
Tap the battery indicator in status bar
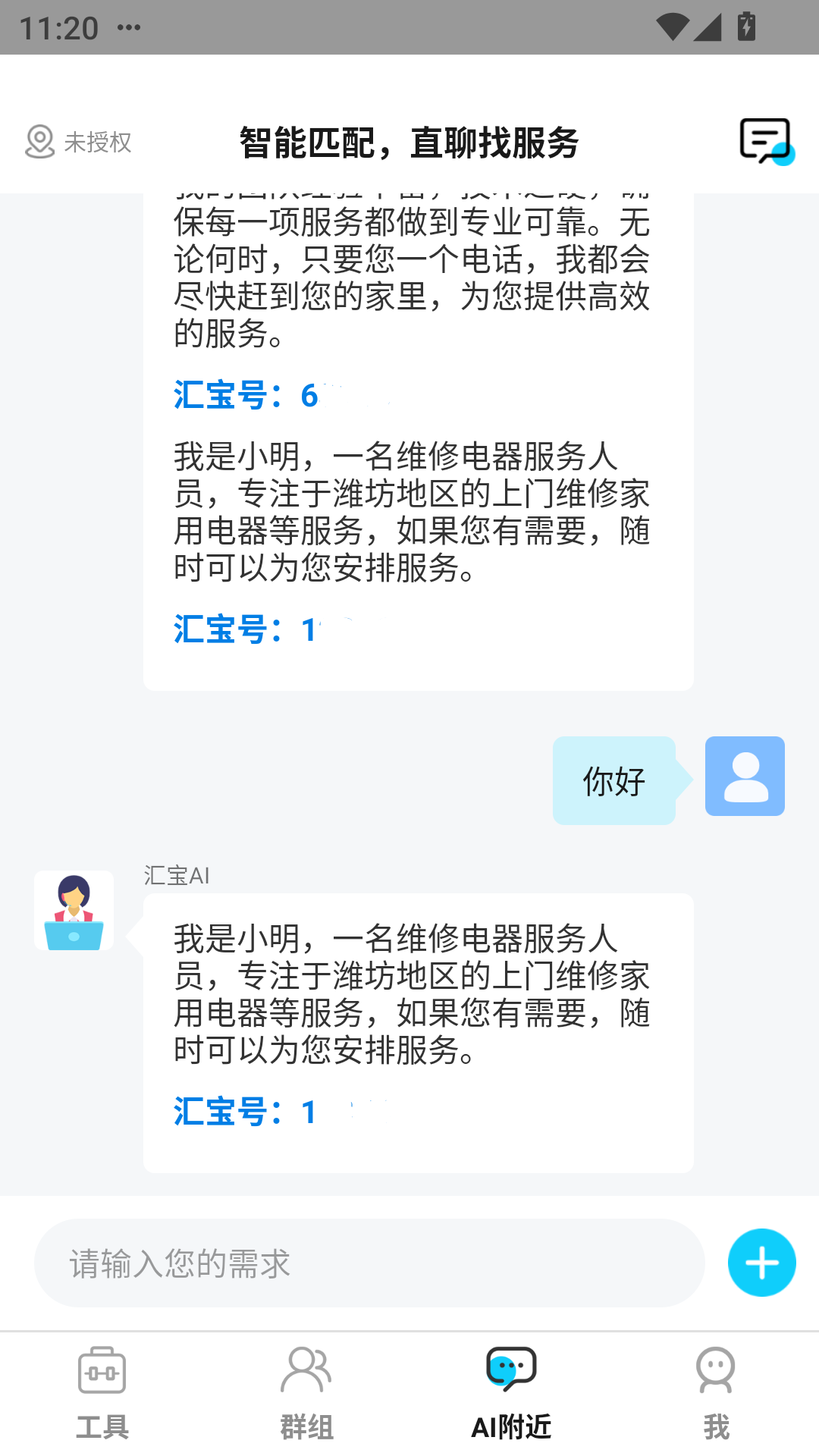coord(745,25)
